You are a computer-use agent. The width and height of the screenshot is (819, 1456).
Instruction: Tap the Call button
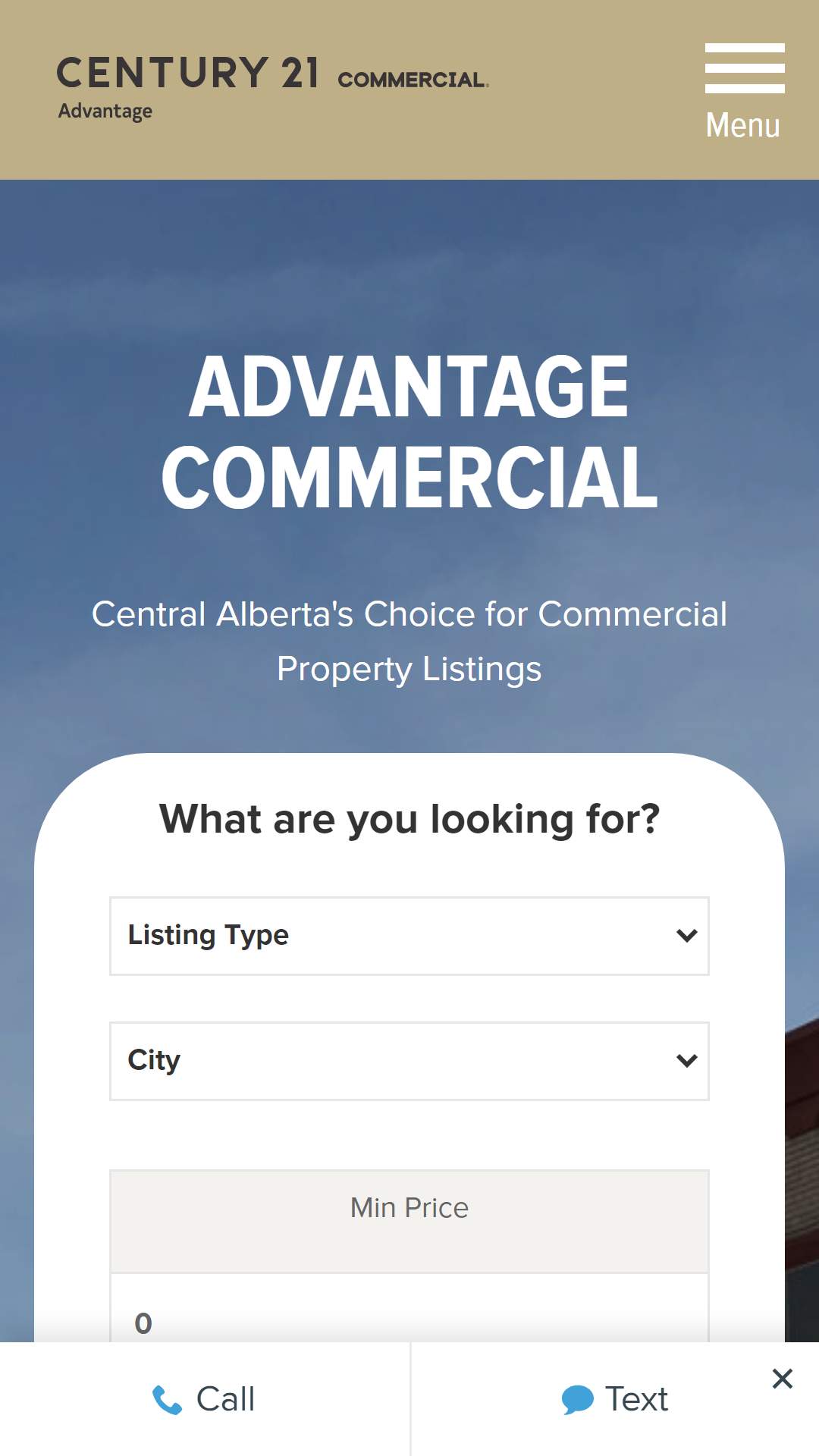pos(205,1399)
